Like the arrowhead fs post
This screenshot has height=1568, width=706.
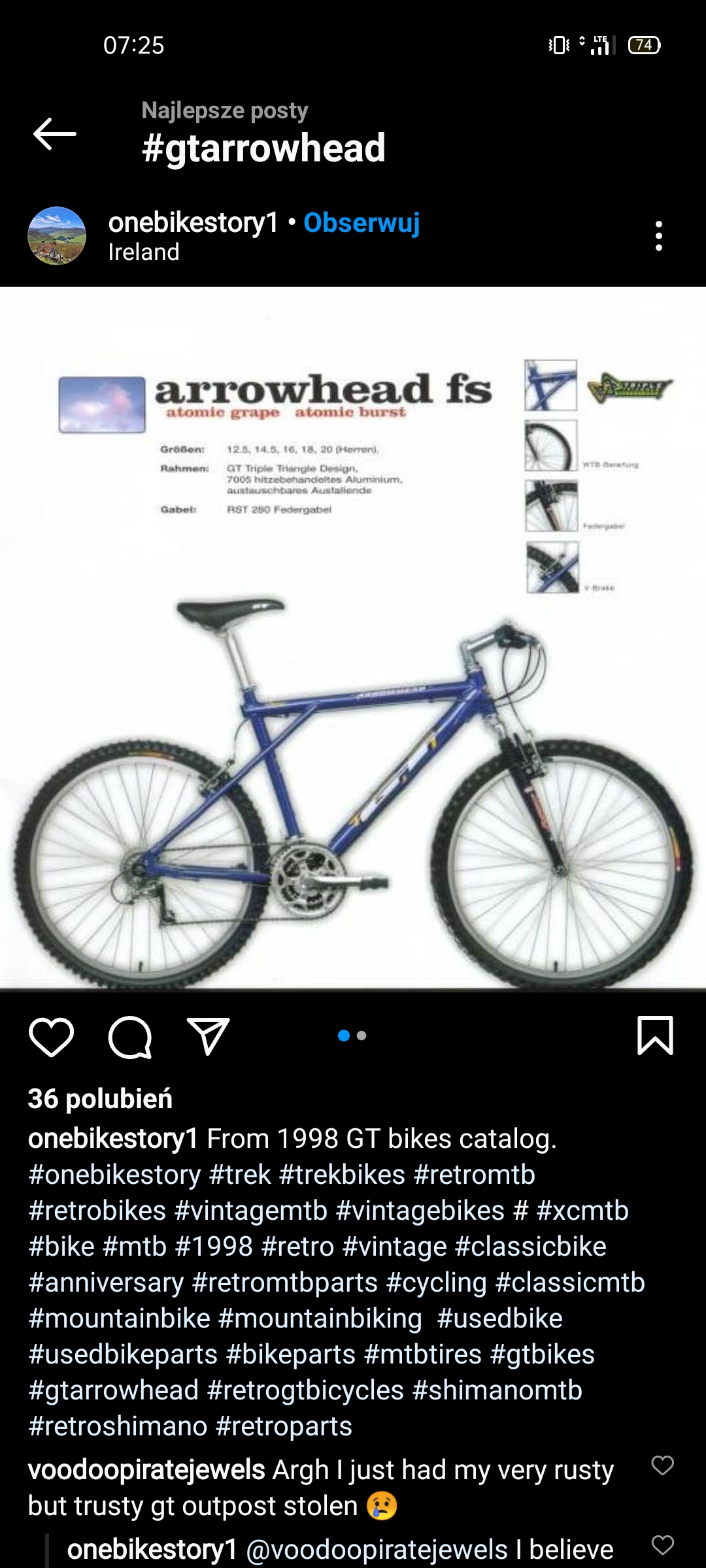[51, 1037]
